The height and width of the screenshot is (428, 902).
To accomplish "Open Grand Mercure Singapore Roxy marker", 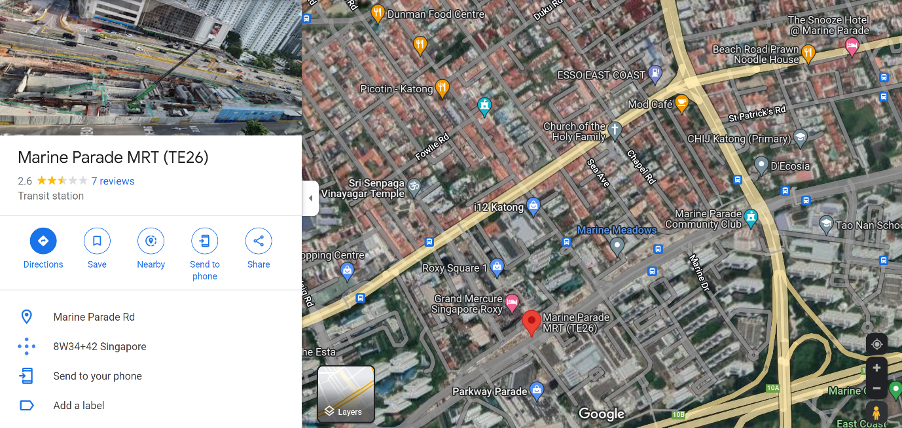I will pyautogui.click(x=513, y=301).
